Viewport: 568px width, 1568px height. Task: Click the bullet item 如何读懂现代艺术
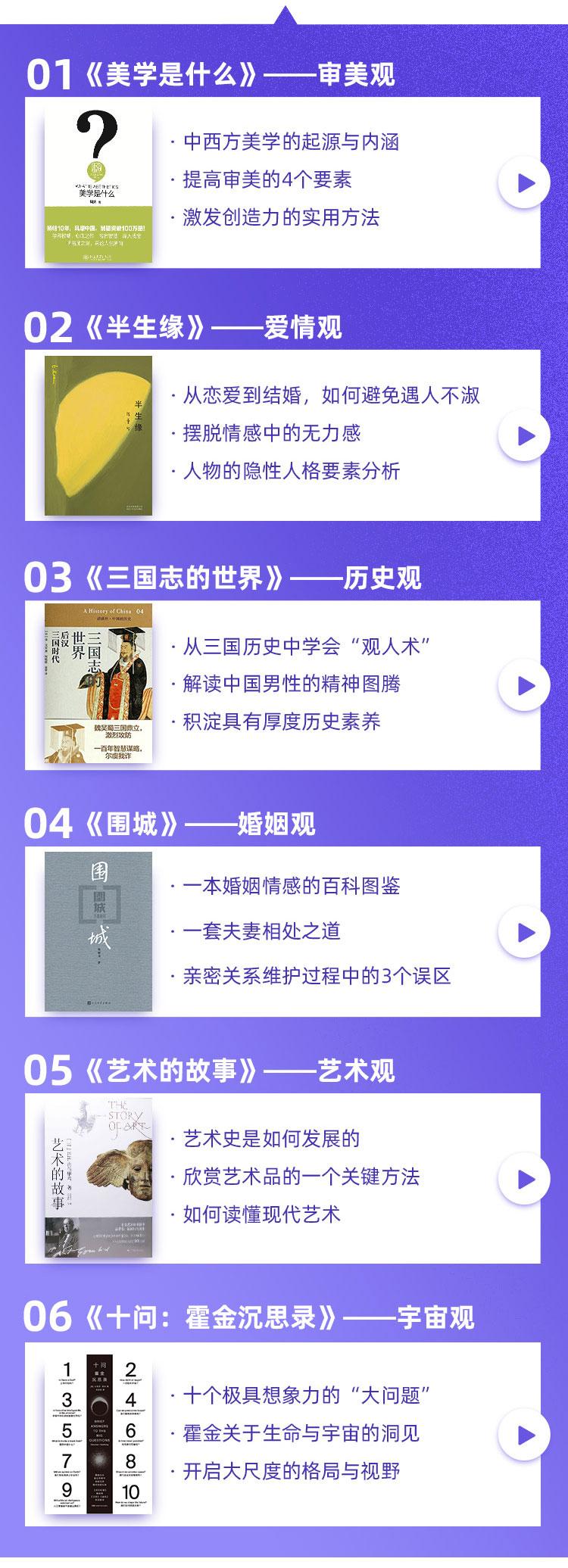click(257, 1215)
